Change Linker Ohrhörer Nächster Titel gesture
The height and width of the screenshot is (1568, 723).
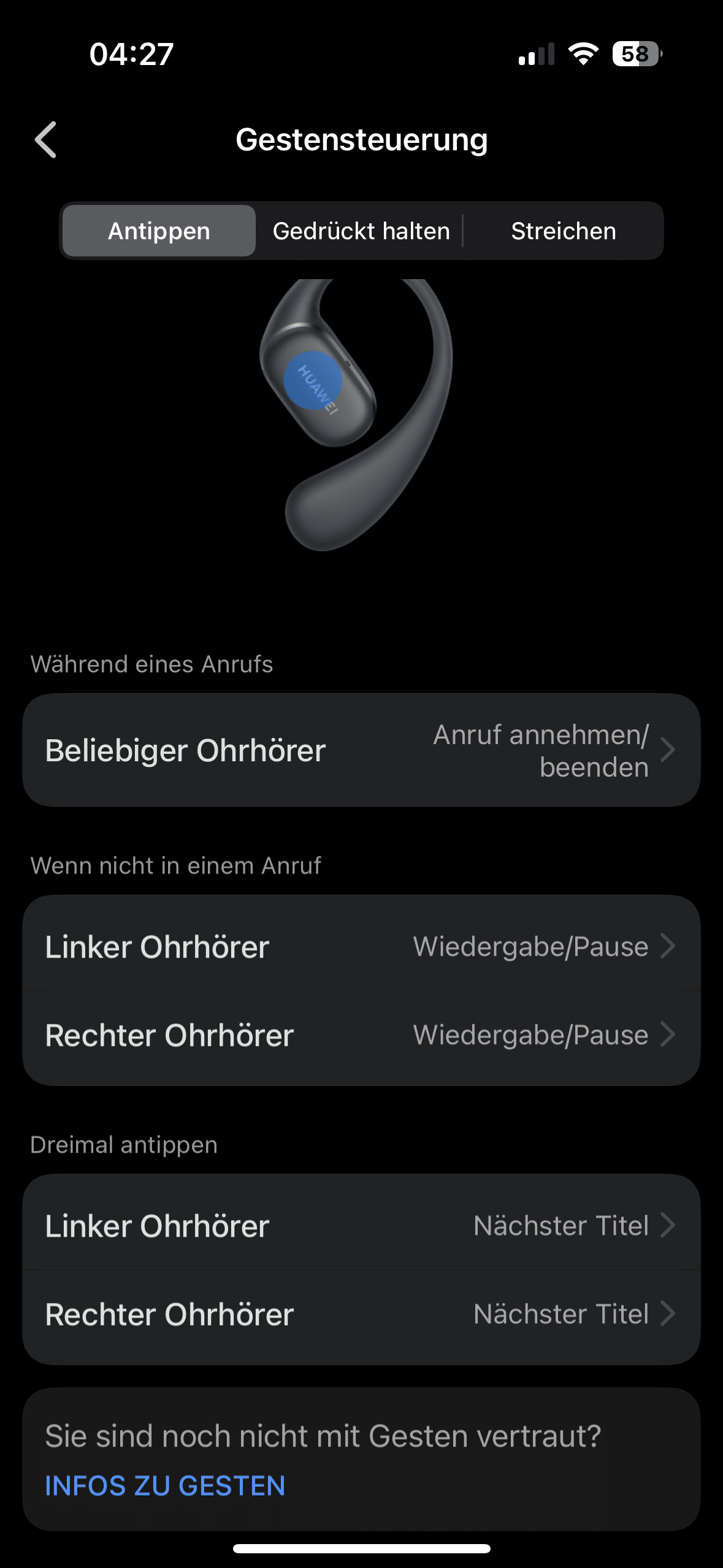[361, 1226]
